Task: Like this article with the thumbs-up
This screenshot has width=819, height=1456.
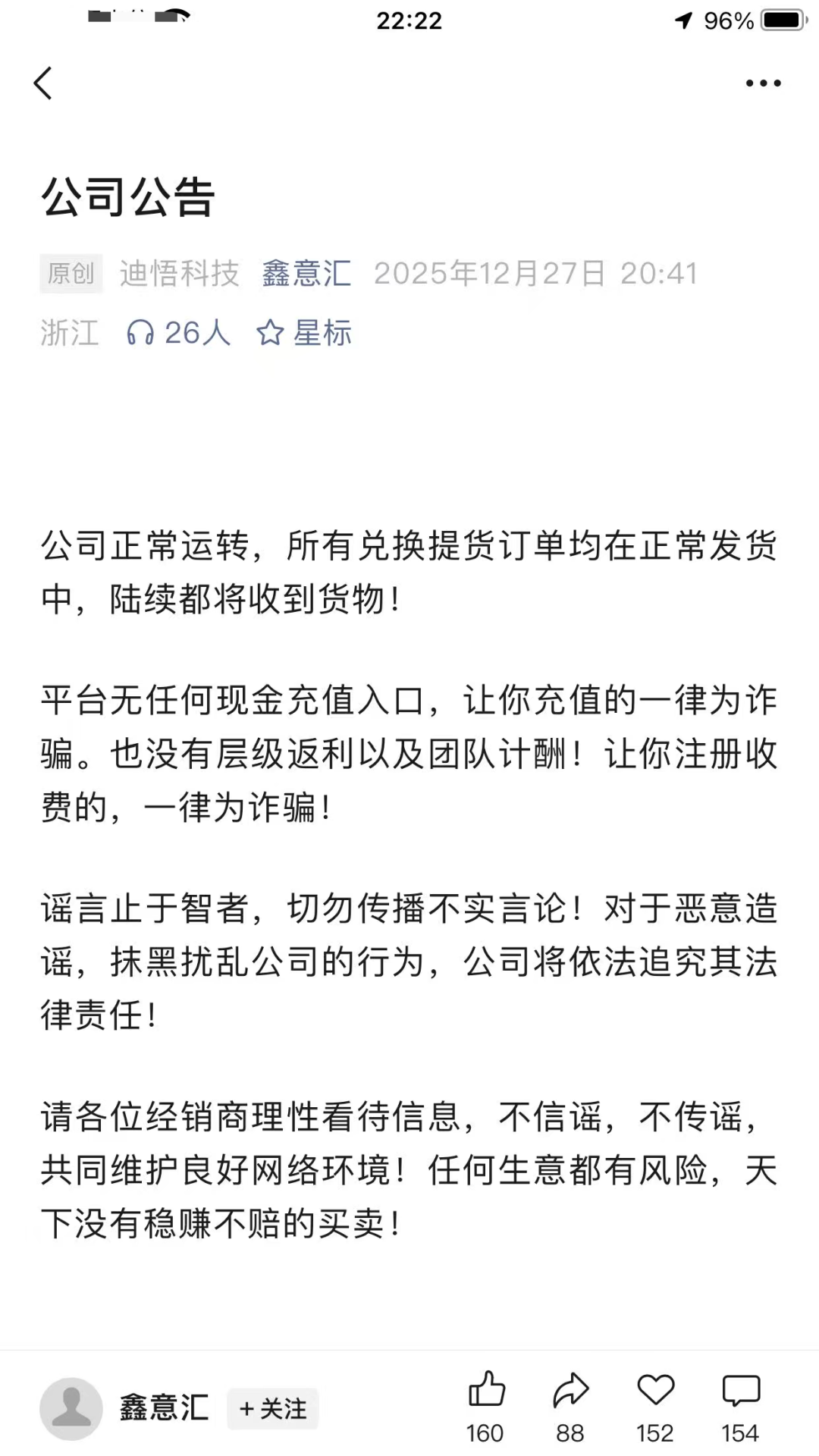Action: point(486,1391)
